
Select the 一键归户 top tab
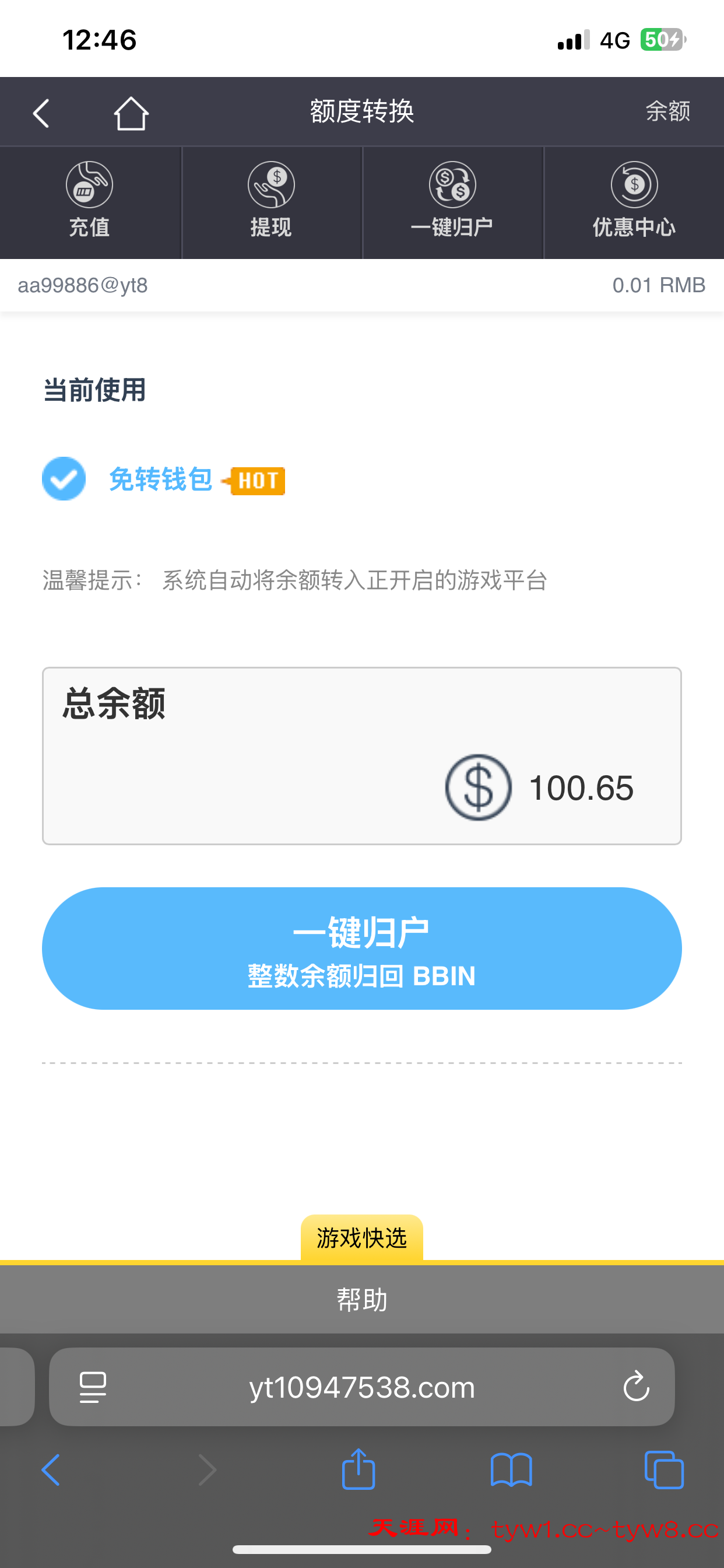tap(452, 201)
